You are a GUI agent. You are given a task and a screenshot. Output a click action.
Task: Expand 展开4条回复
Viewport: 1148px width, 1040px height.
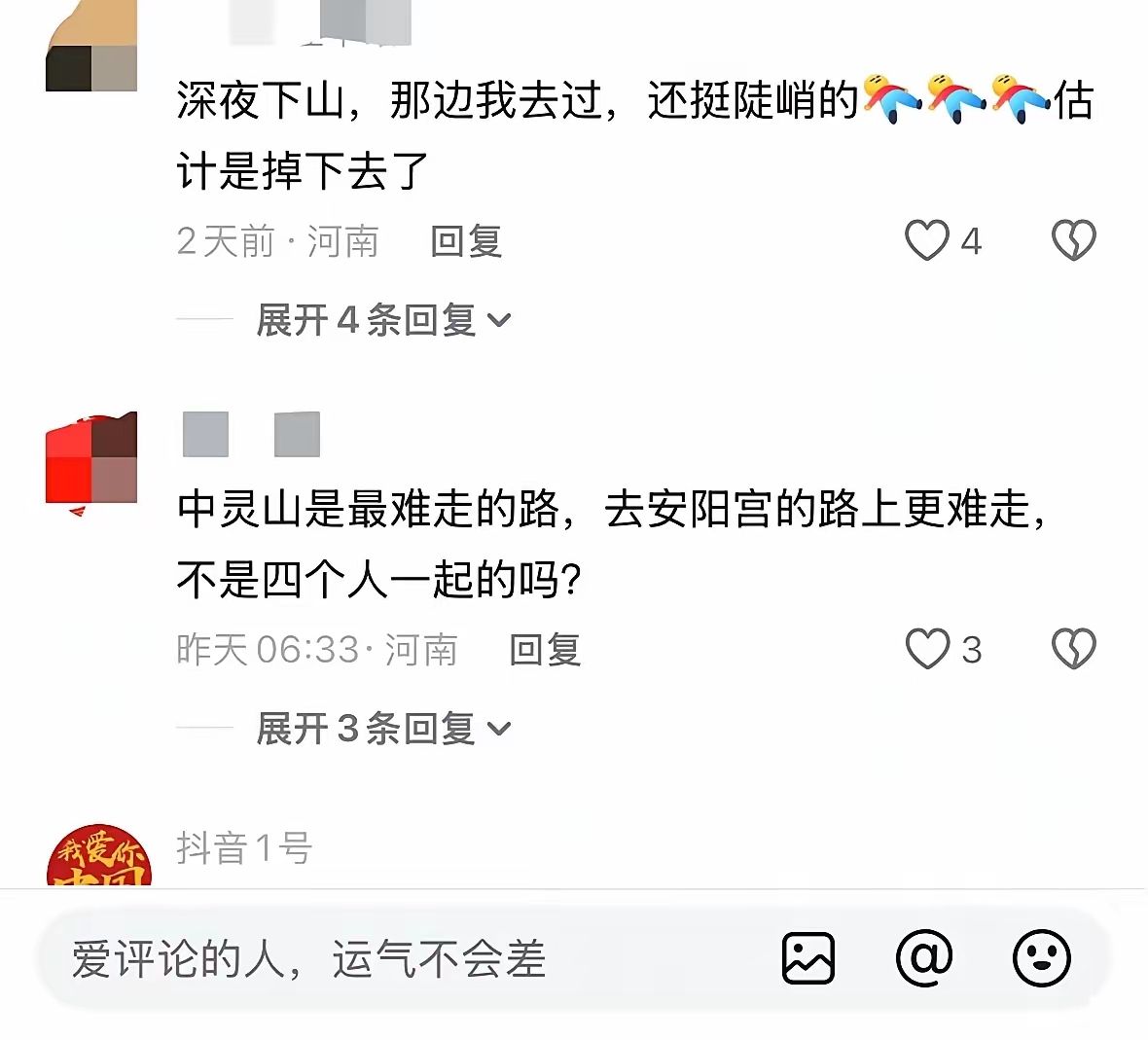click(383, 319)
